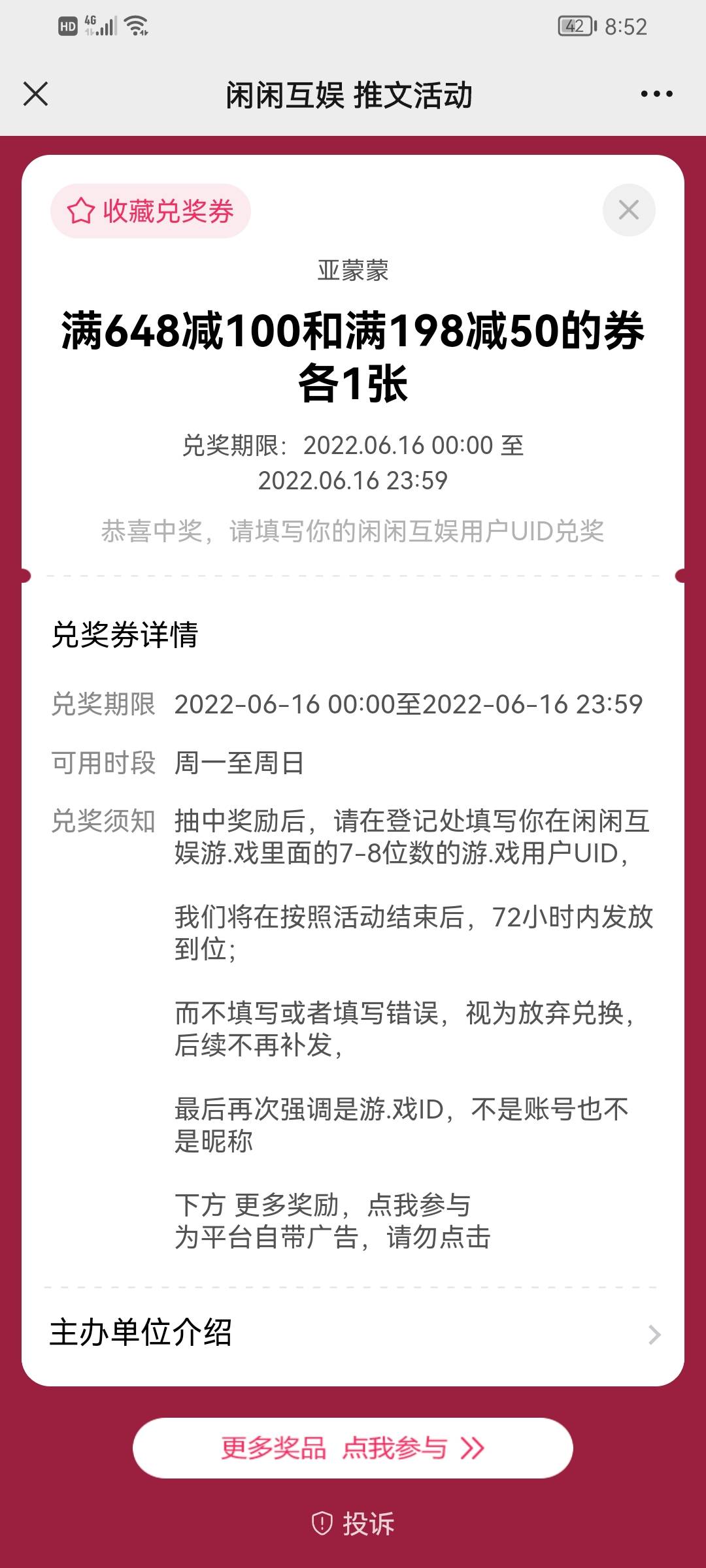Image resolution: width=706 pixels, height=1568 pixels.
Task: Dismiss the prize card with the gray X
Action: tap(628, 210)
